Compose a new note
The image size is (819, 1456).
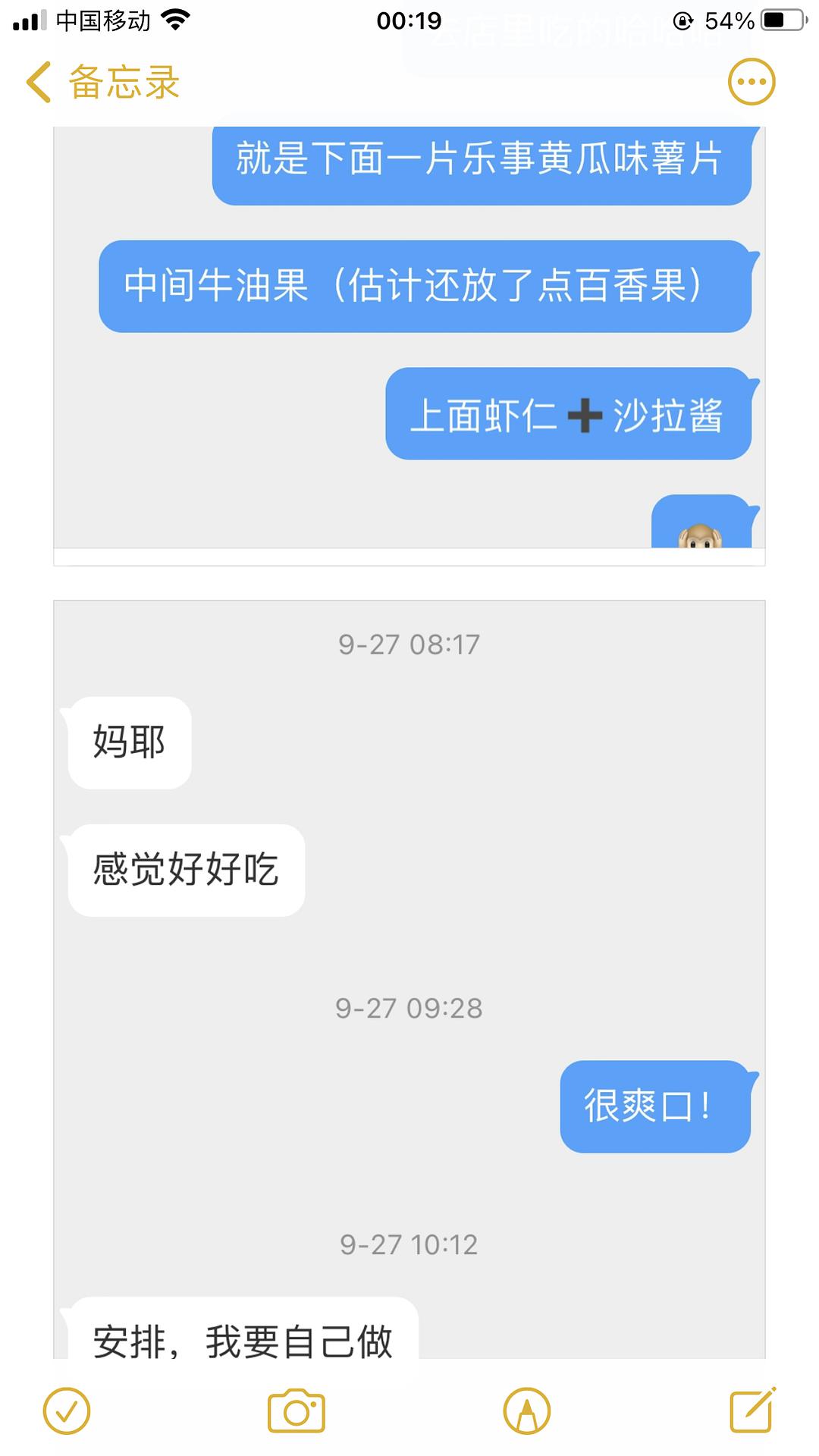click(752, 1410)
